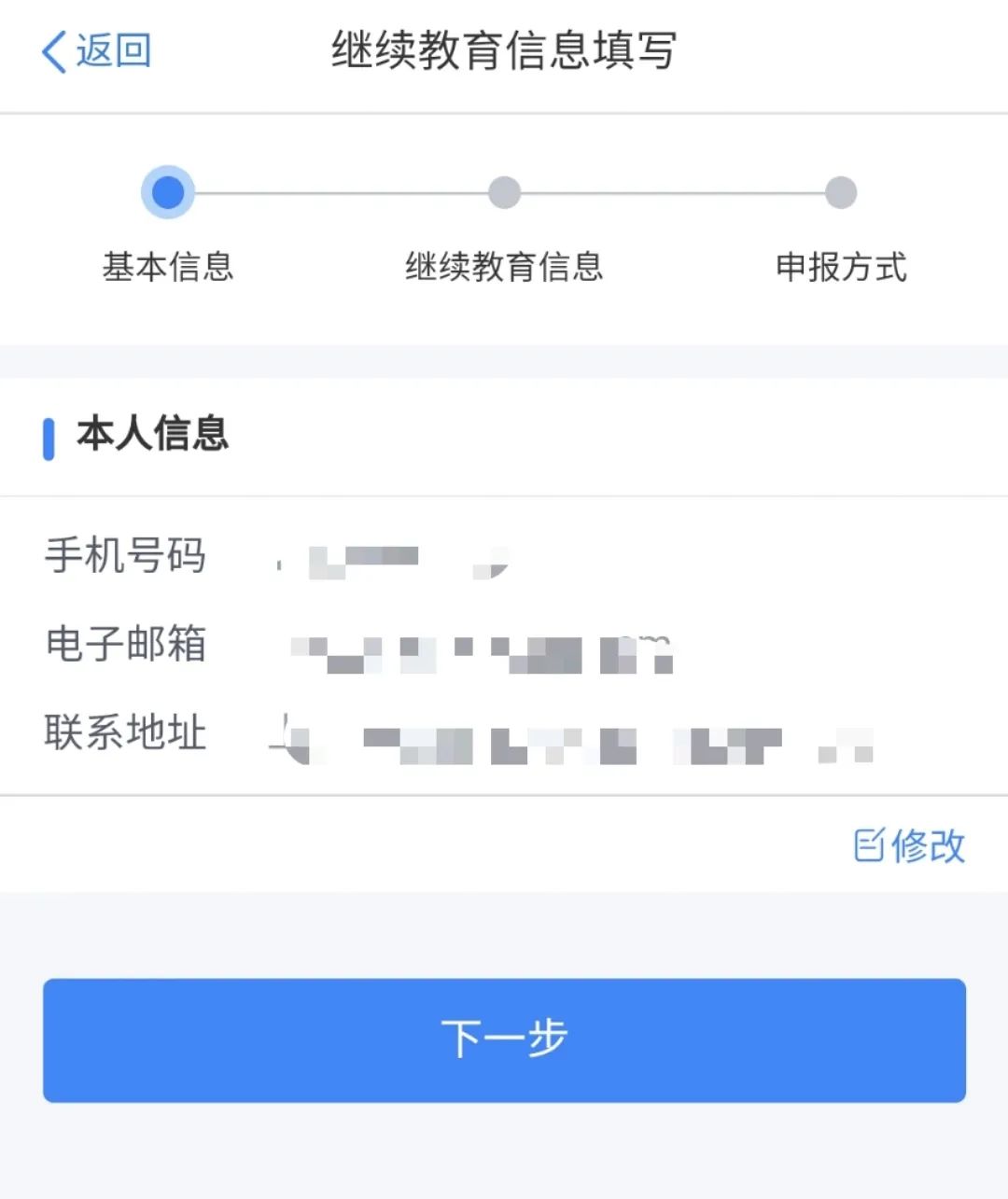
Task: Click the progress line between step circles
Action: click(x=336, y=192)
